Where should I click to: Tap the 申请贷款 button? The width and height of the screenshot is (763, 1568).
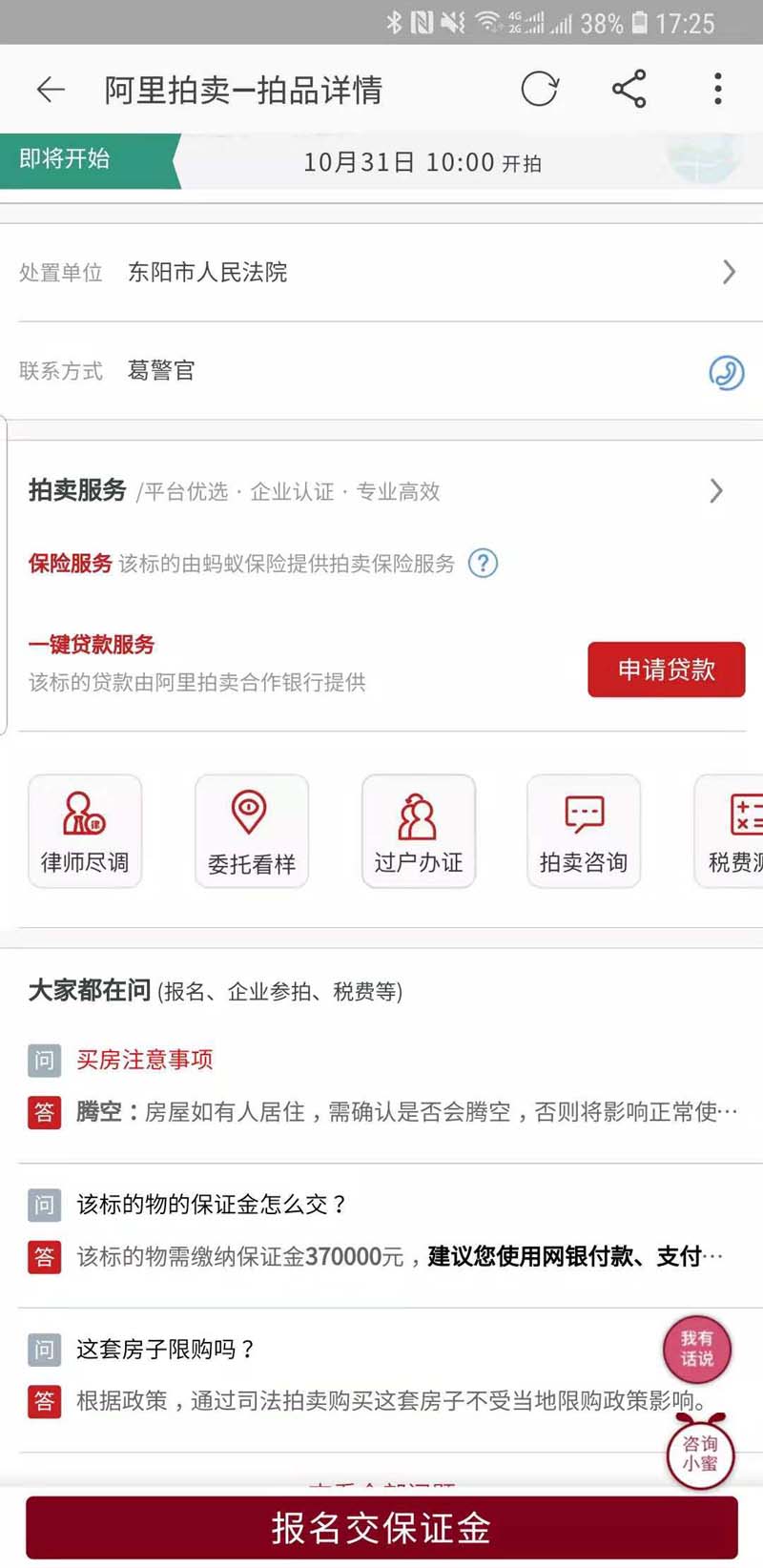coord(666,670)
